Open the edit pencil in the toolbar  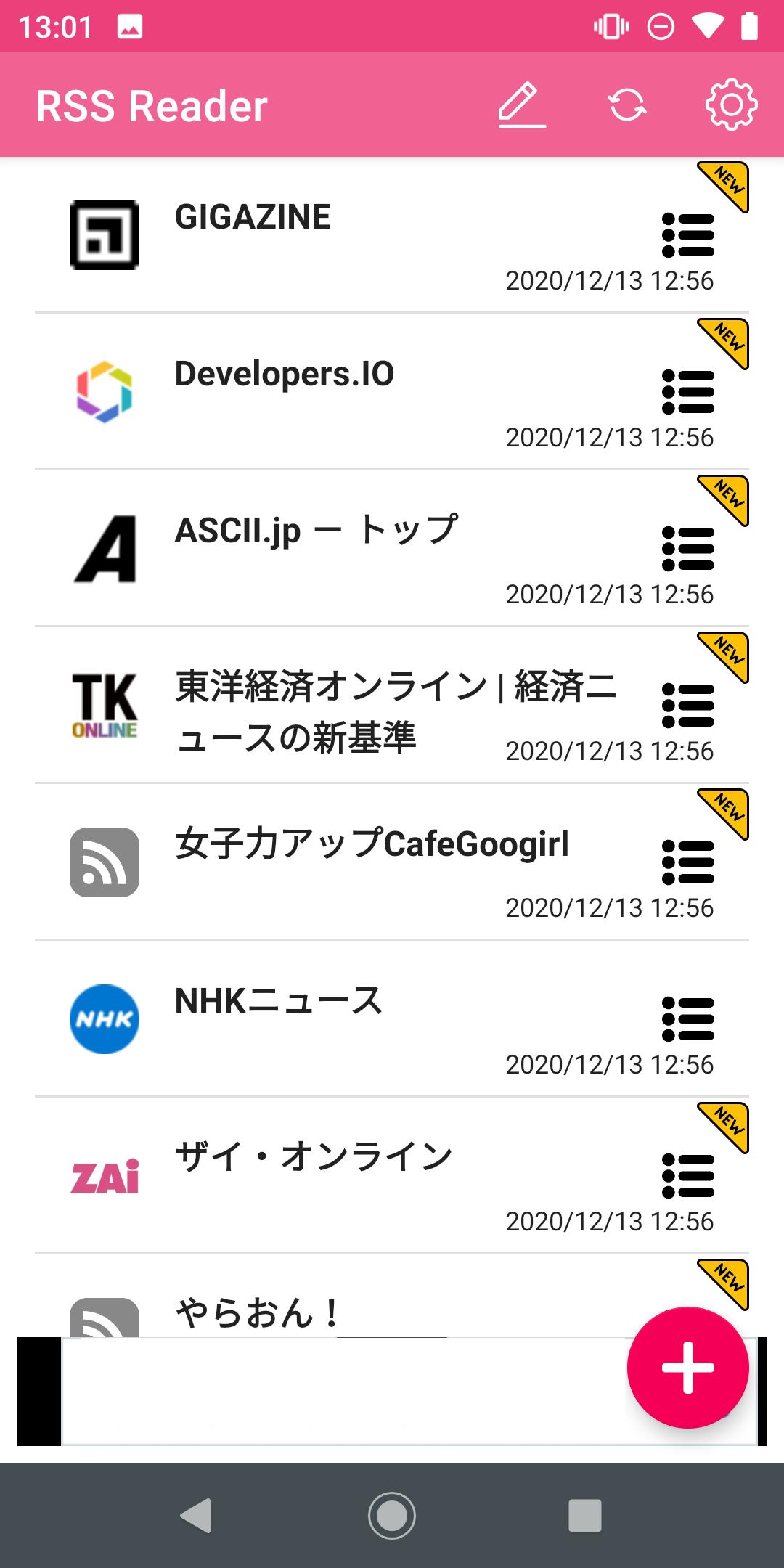521,106
